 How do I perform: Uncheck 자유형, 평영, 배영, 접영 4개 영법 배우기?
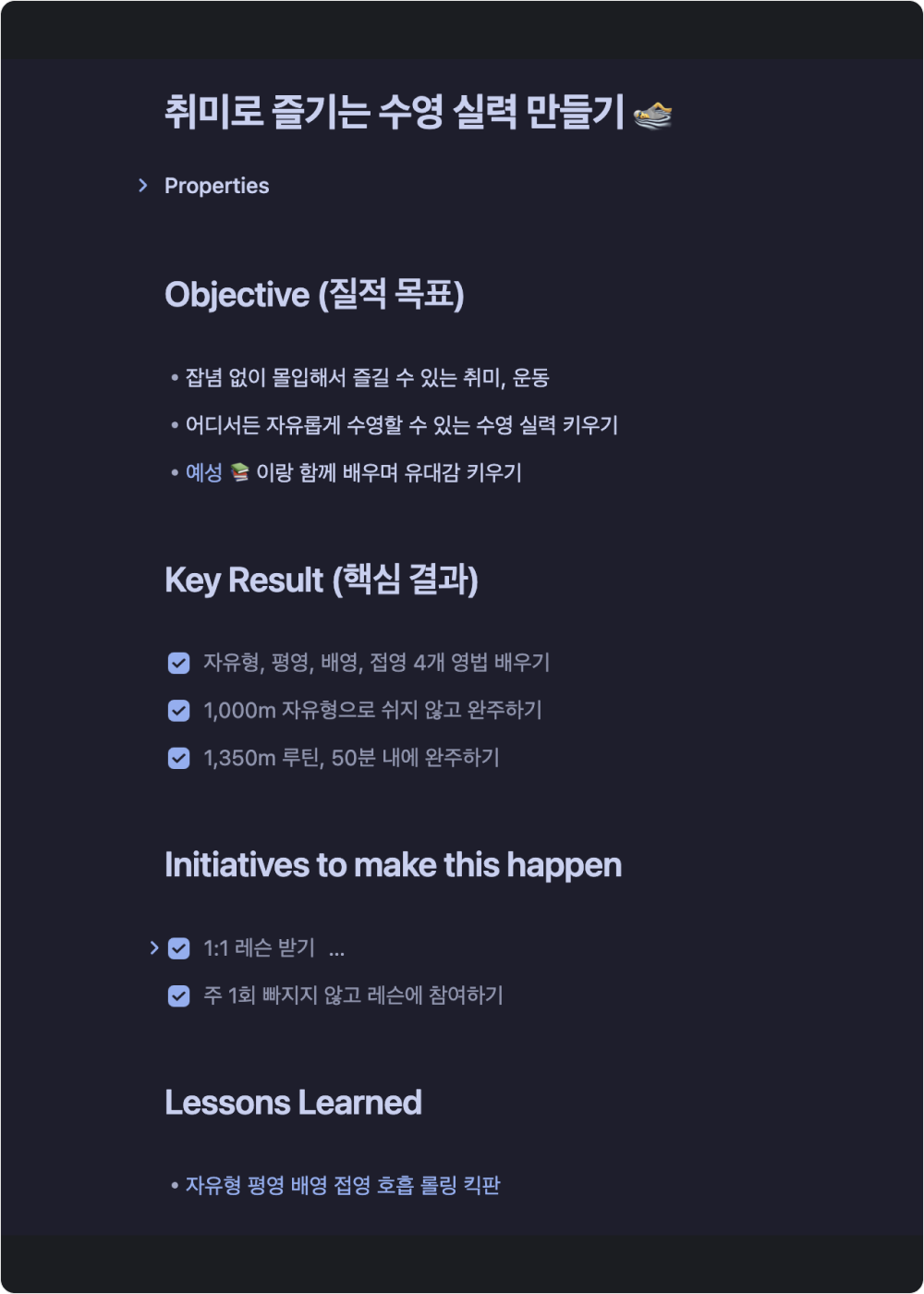179,663
